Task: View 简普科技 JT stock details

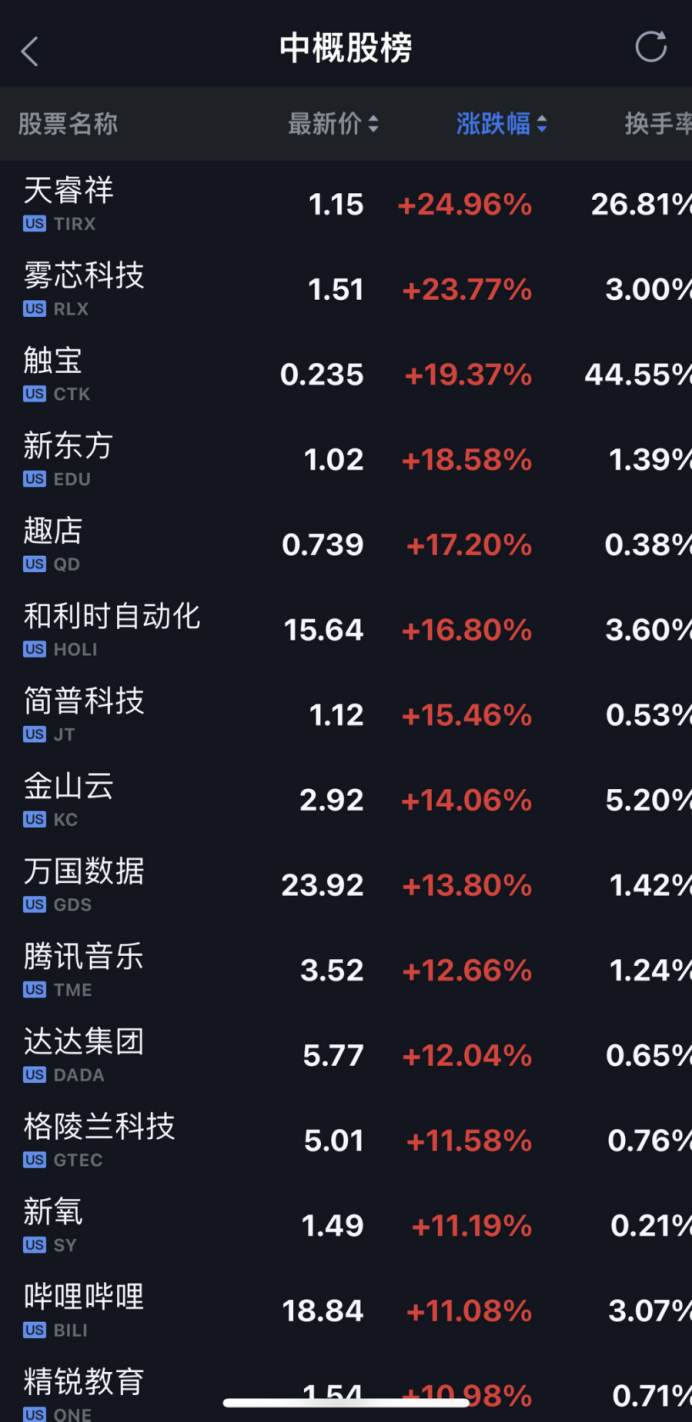Action: 84,713
